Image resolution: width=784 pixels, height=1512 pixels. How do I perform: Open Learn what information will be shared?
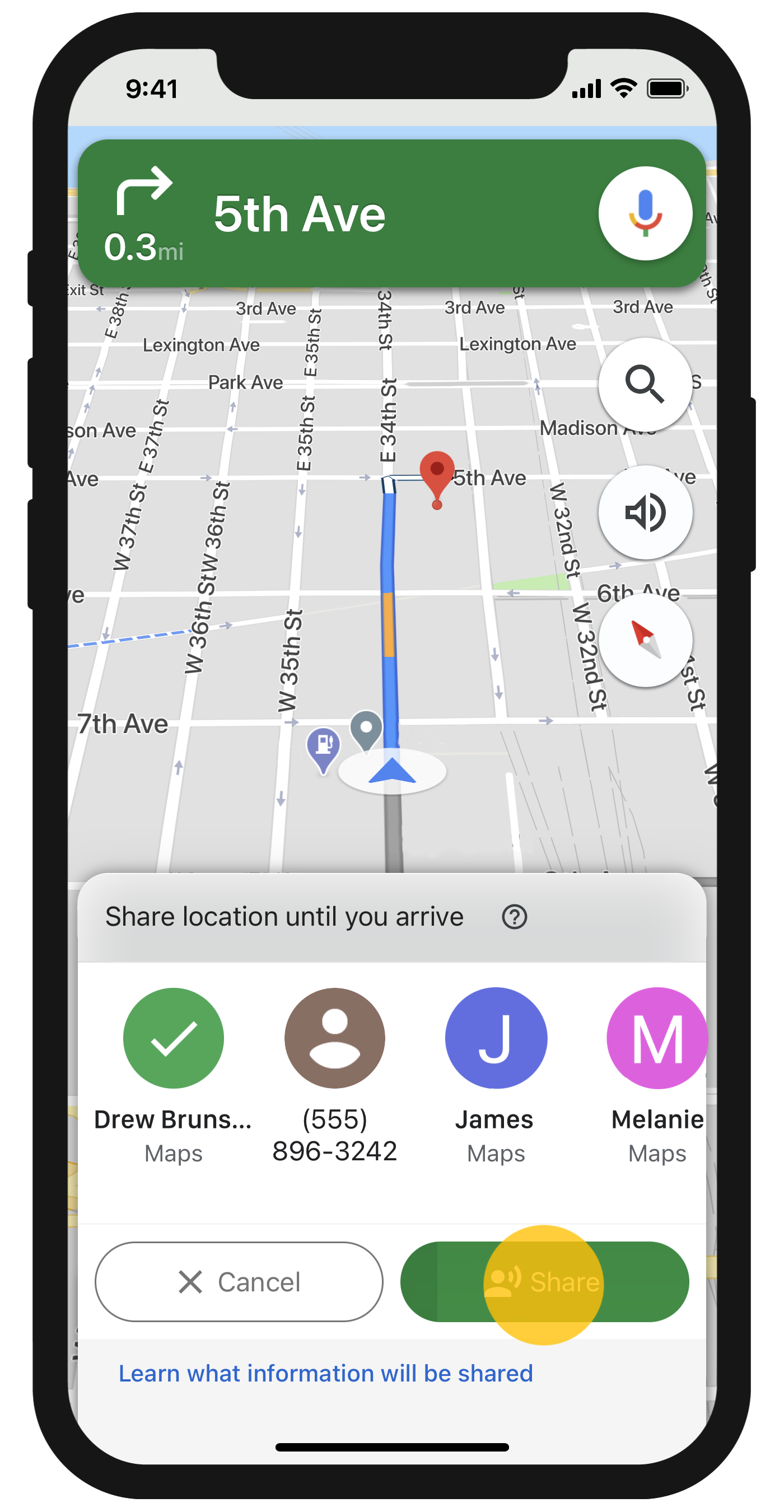(x=326, y=1374)
